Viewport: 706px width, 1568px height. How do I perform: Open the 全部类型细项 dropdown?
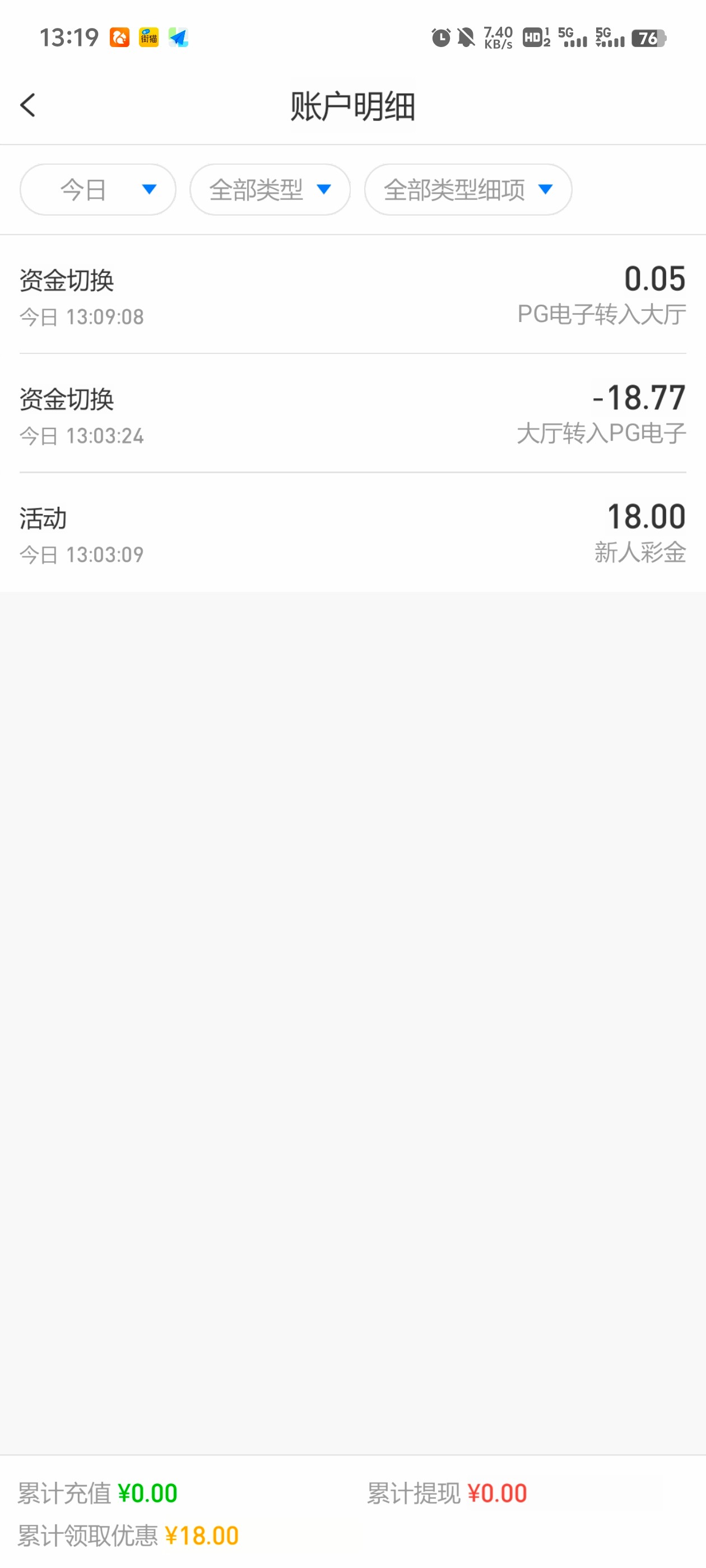pos(468,190)
